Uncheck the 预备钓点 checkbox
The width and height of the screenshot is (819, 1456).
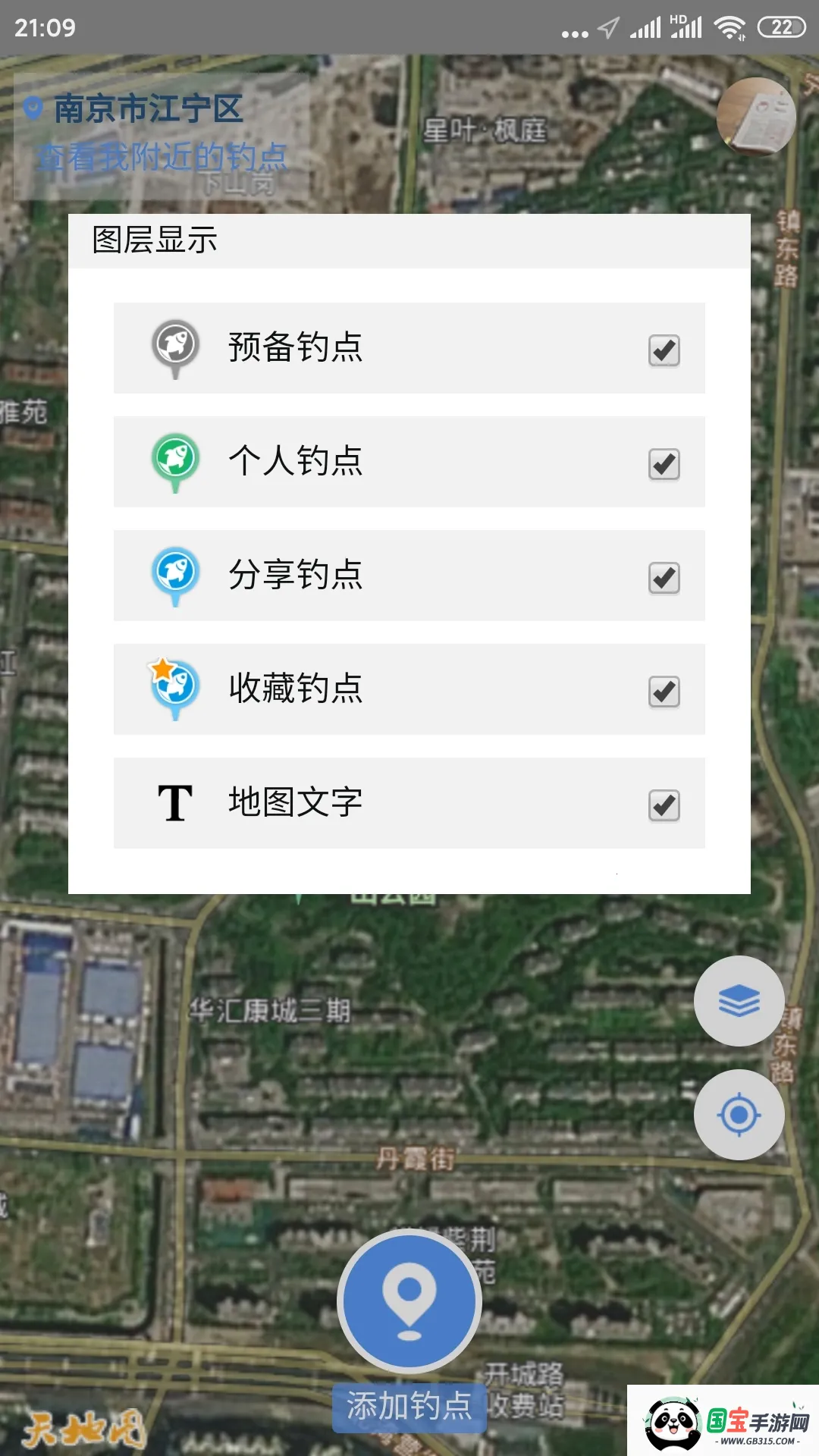[664, 350]
